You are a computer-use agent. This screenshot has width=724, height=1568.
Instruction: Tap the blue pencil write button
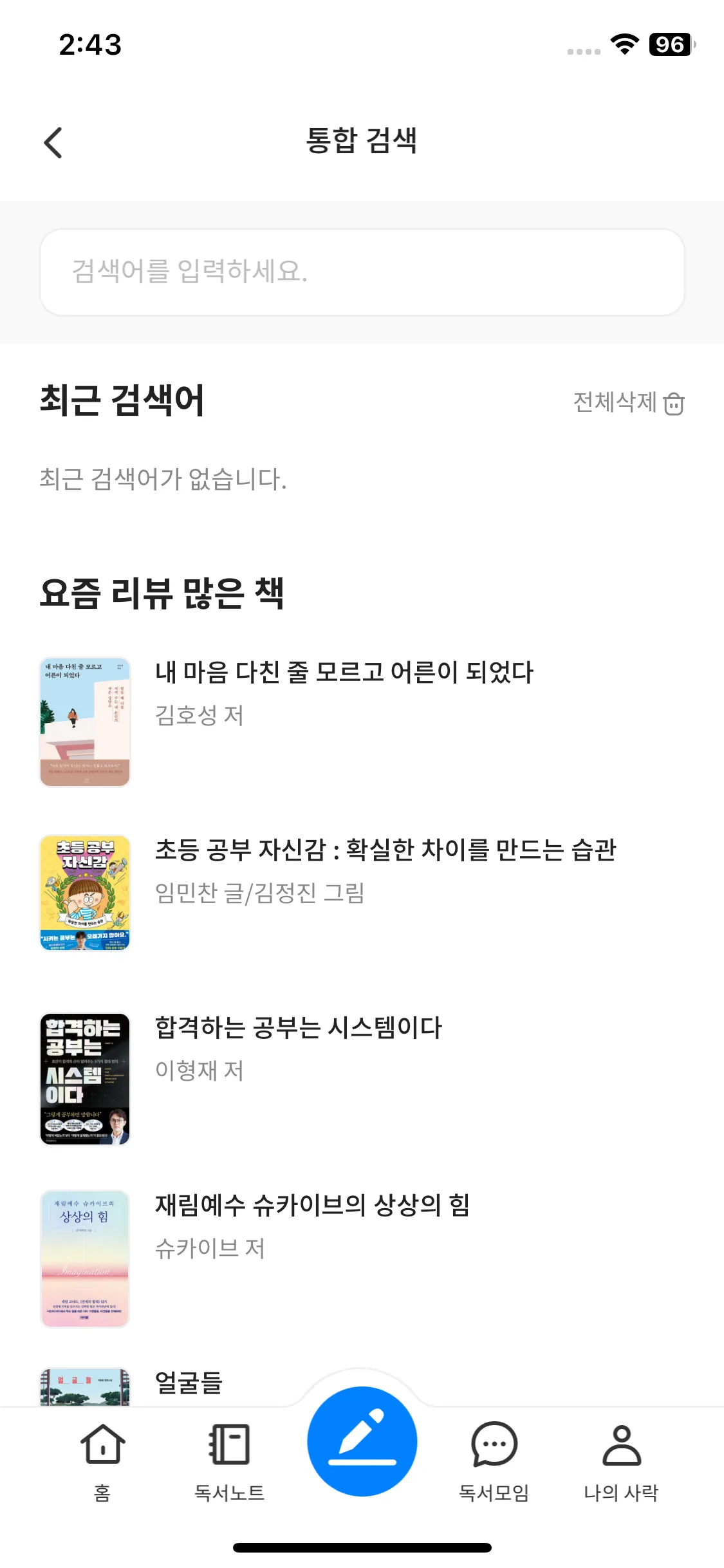[362, 1441]
